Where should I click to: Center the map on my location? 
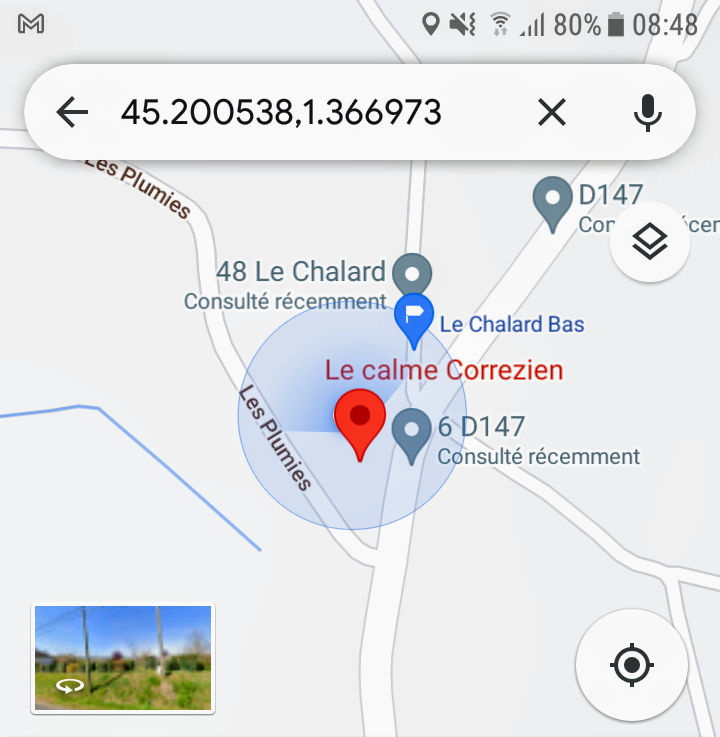pyautogui.click(x=631, y=664)
